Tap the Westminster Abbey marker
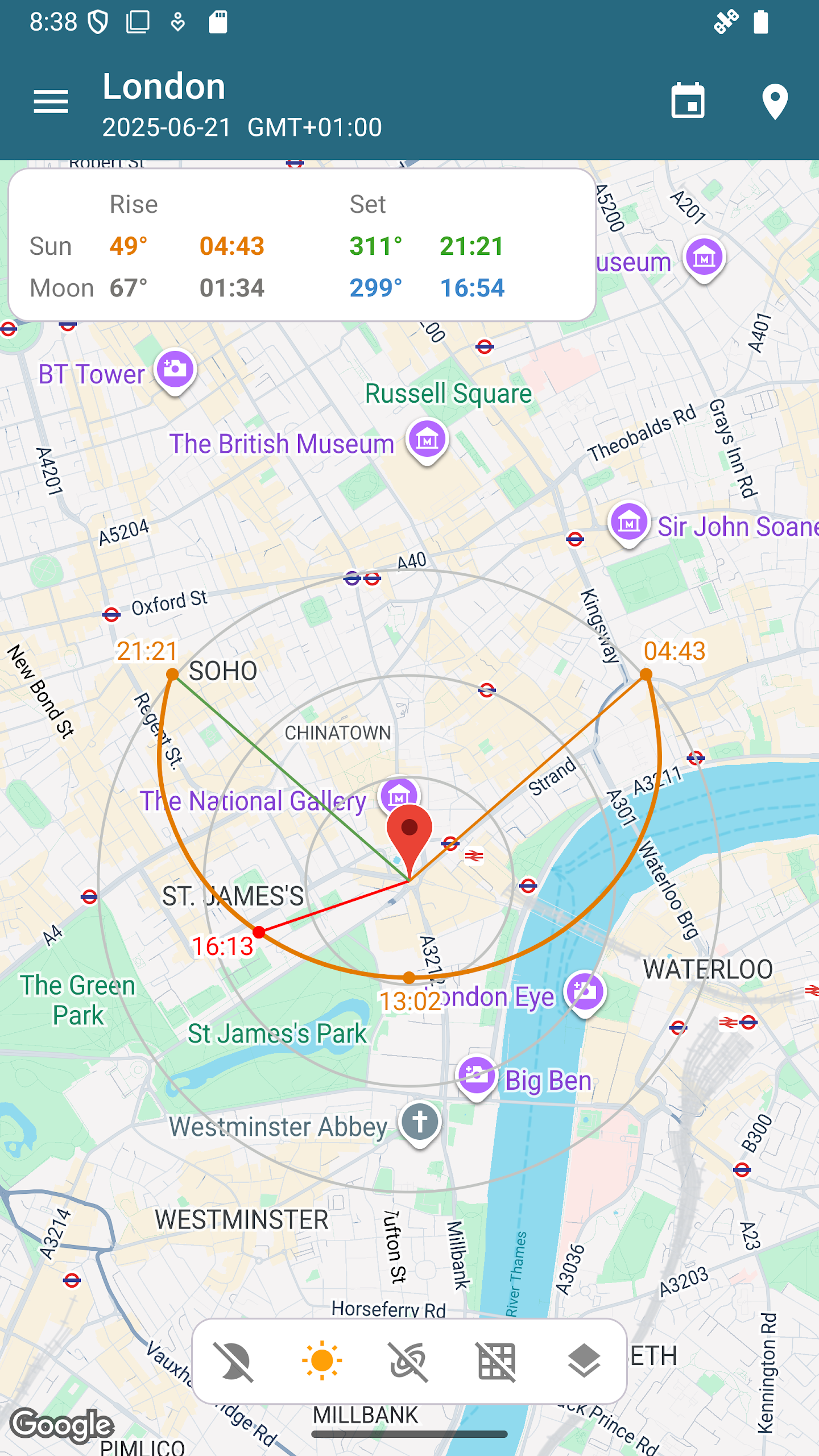This screenshot has height=1456, width=819. [420, 1122]
